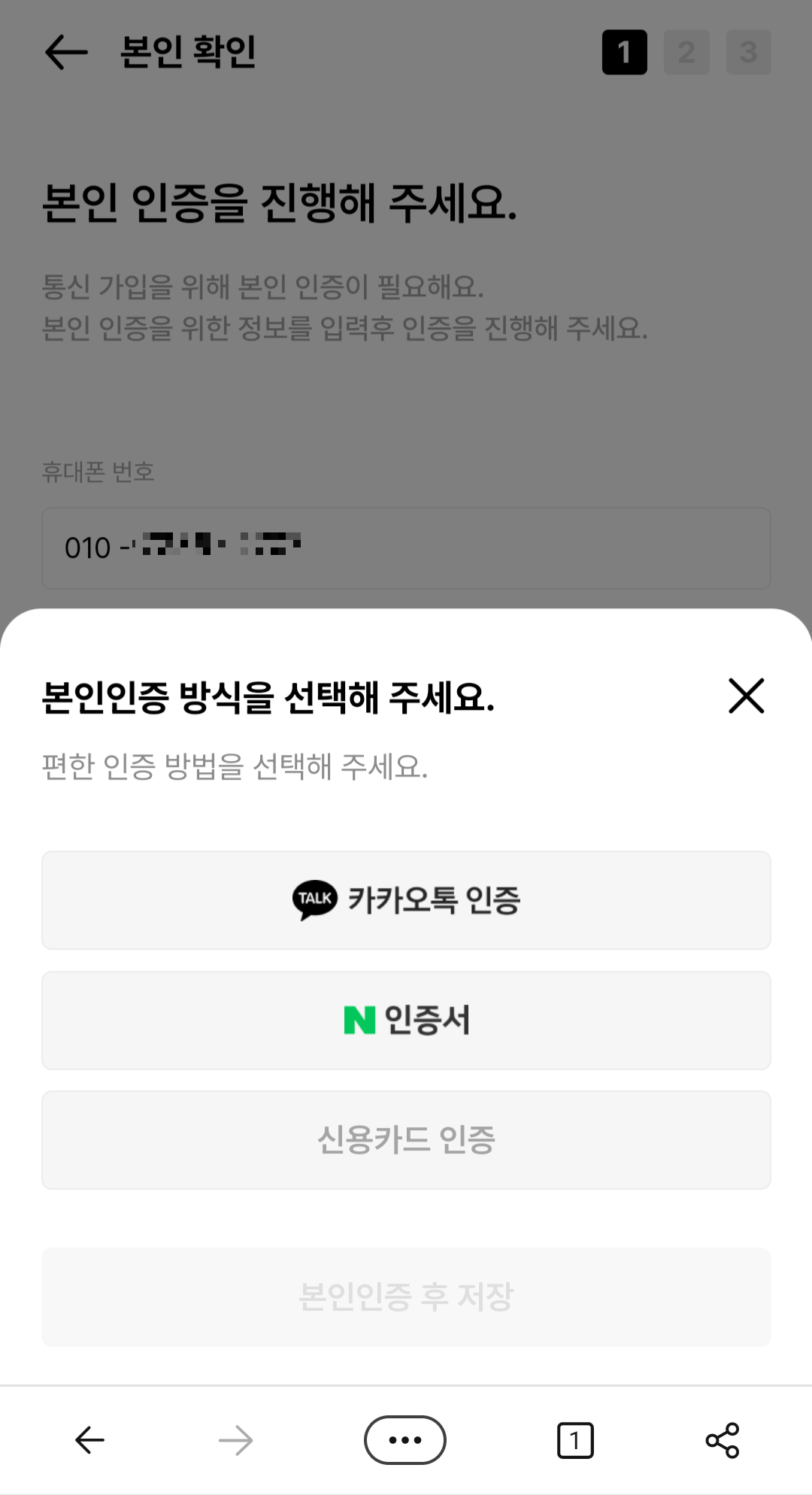The width and height of the screenshot is (812, 1495).
Task: Go back with the browser back arrow
Action: (x=89, y=1440)
